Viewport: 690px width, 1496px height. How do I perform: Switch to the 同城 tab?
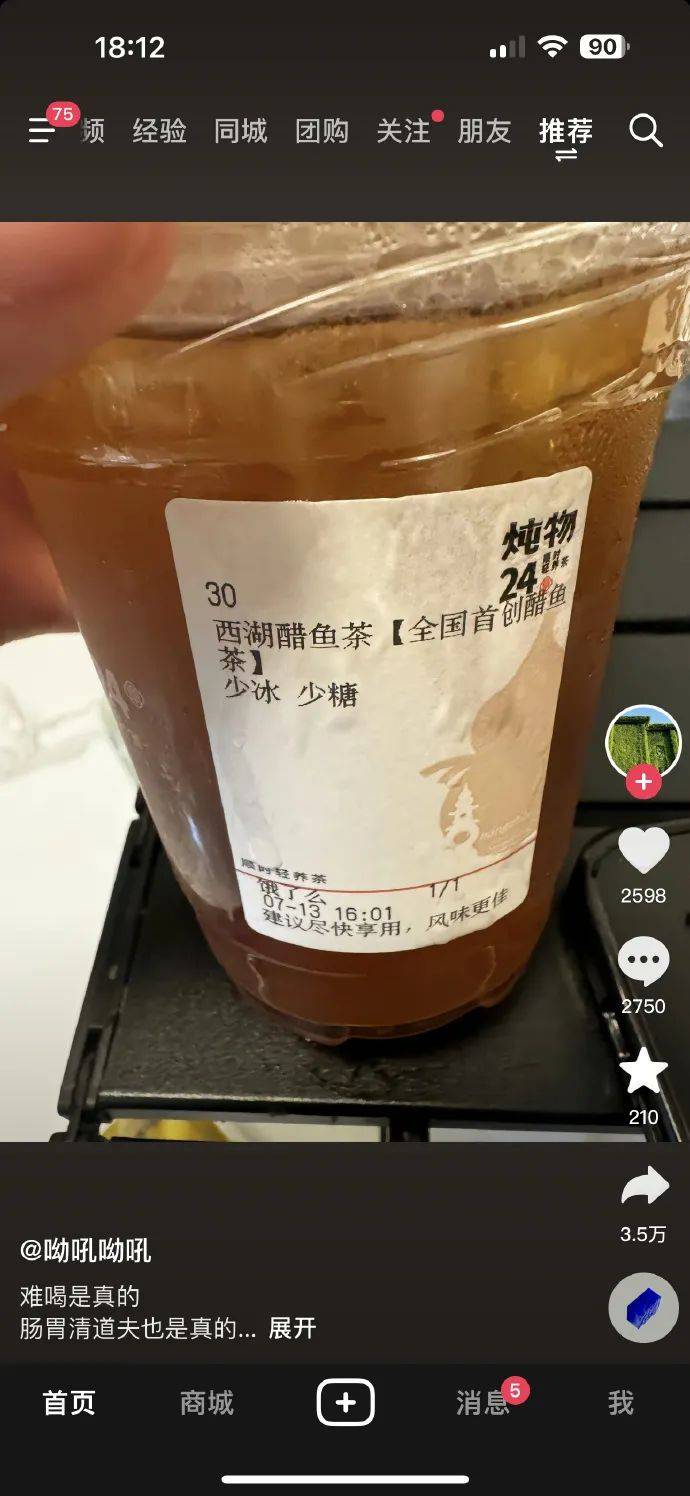tap(240, 131)
